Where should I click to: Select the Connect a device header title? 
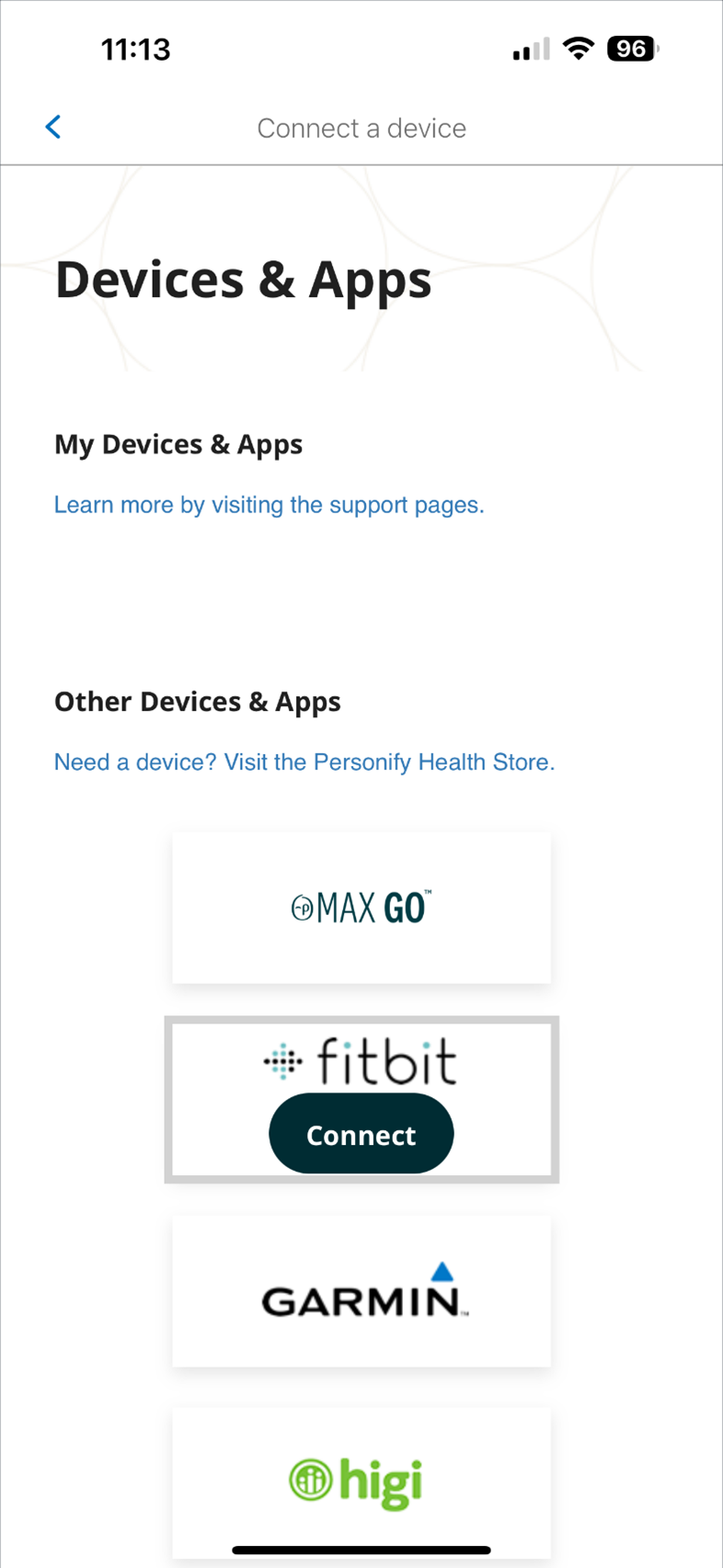(361, 128)
